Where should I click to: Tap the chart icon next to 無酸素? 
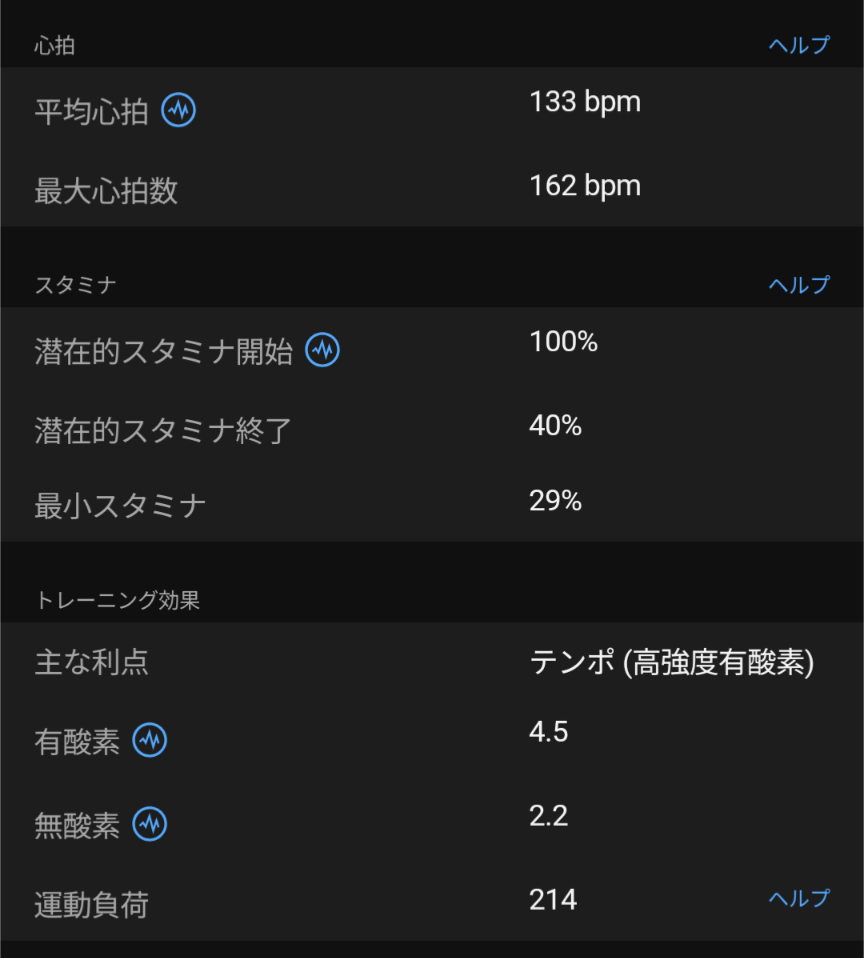pyautogui.click(x=150, y=824)
